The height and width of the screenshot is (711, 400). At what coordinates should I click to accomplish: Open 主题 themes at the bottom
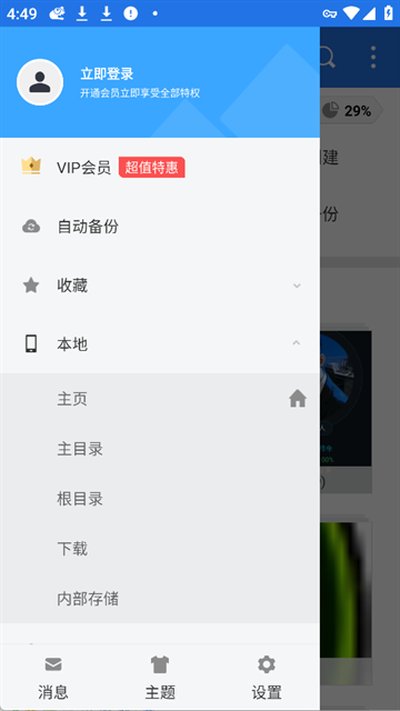160,677
